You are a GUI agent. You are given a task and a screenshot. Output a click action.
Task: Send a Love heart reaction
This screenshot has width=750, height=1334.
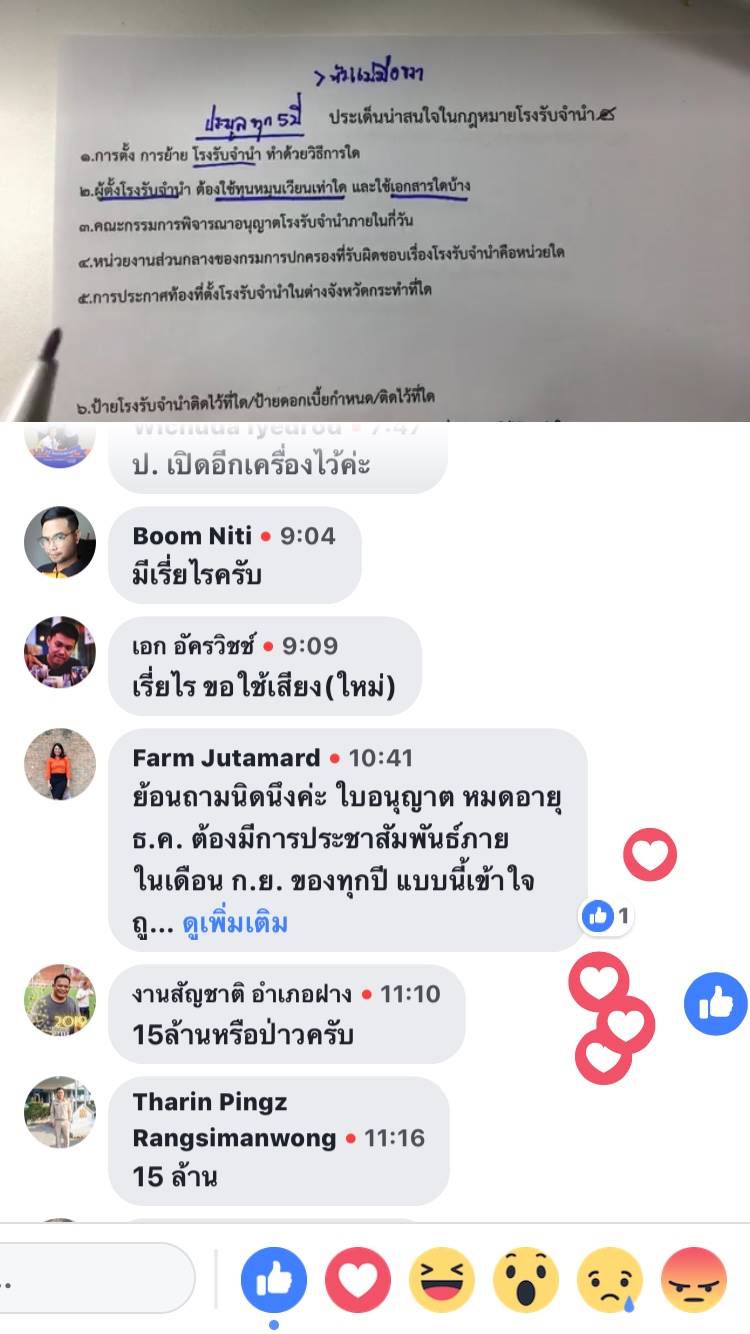pyautogui.click(x=358, y=1280)
